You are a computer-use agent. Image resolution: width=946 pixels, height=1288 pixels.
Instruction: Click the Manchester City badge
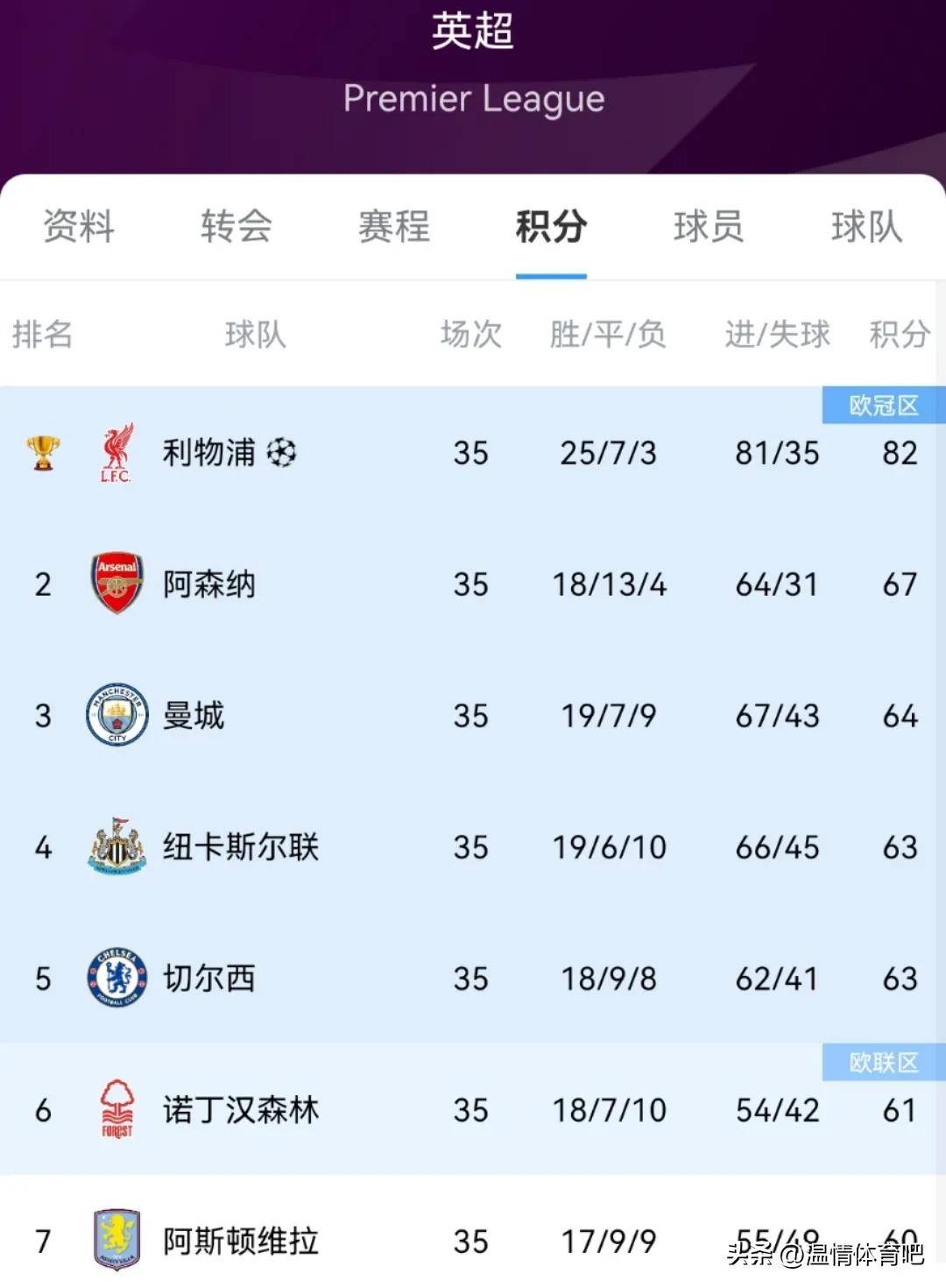pos(118,715)
